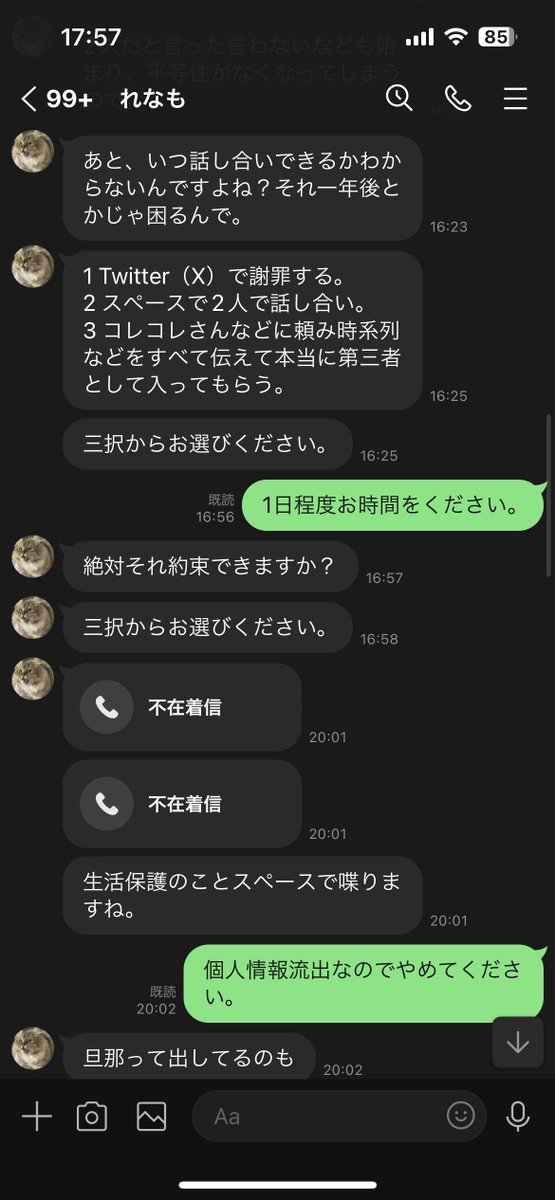Start a voice call with れなも
Viewport: 555px width, 1200px height.
pos(458,98)
